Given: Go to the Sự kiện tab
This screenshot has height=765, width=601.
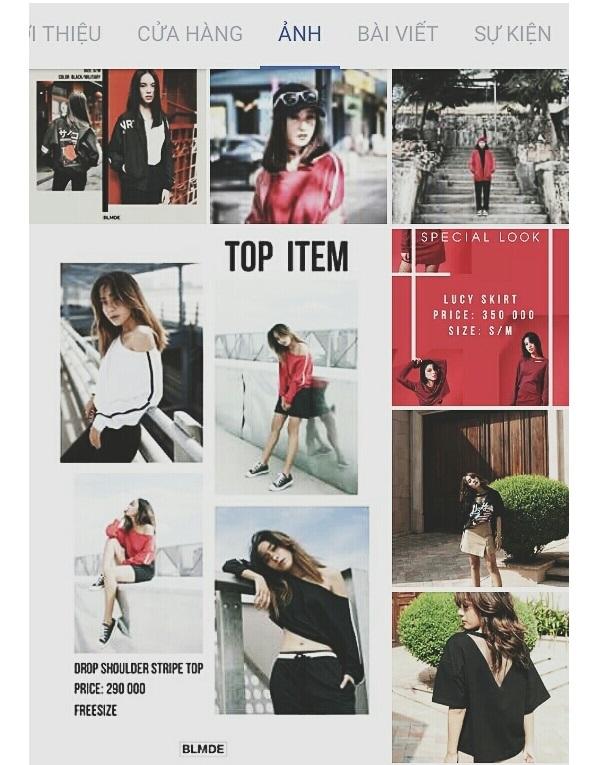Looking at the screenshot, I should [x=512, y=33].
